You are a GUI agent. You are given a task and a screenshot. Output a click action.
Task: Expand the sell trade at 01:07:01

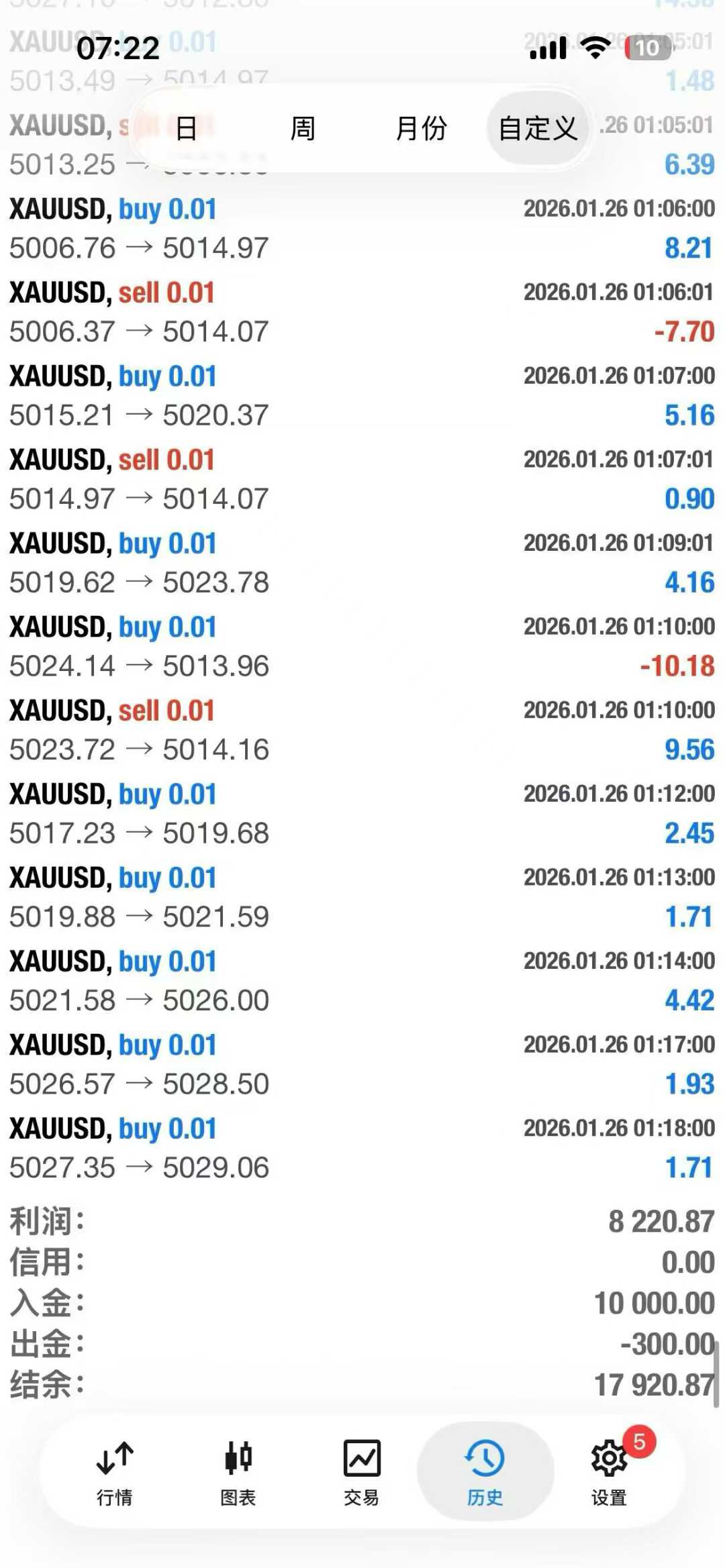pos(362,479)
